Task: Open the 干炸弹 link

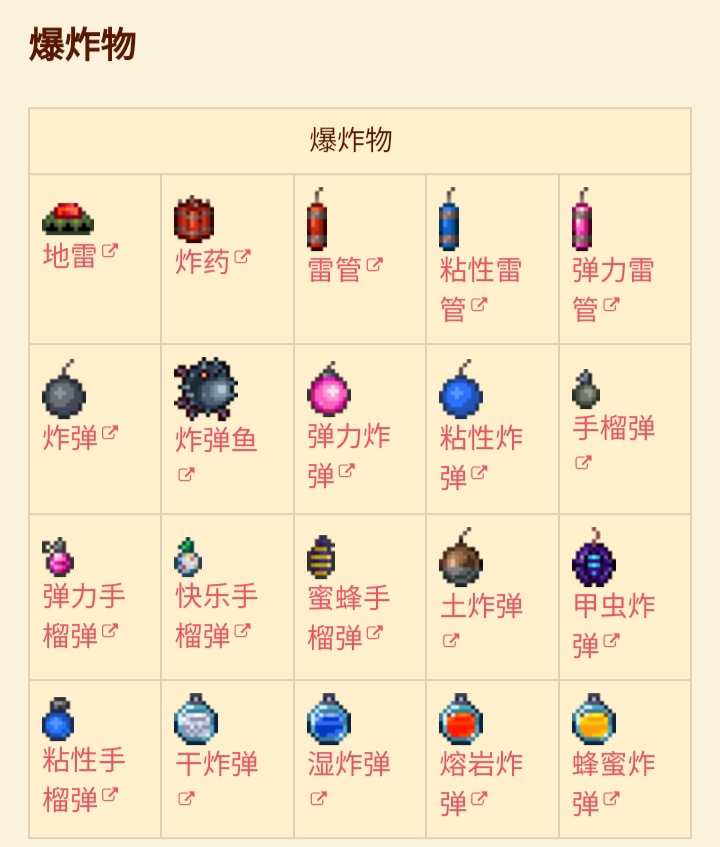Action: tap(216, 765)
